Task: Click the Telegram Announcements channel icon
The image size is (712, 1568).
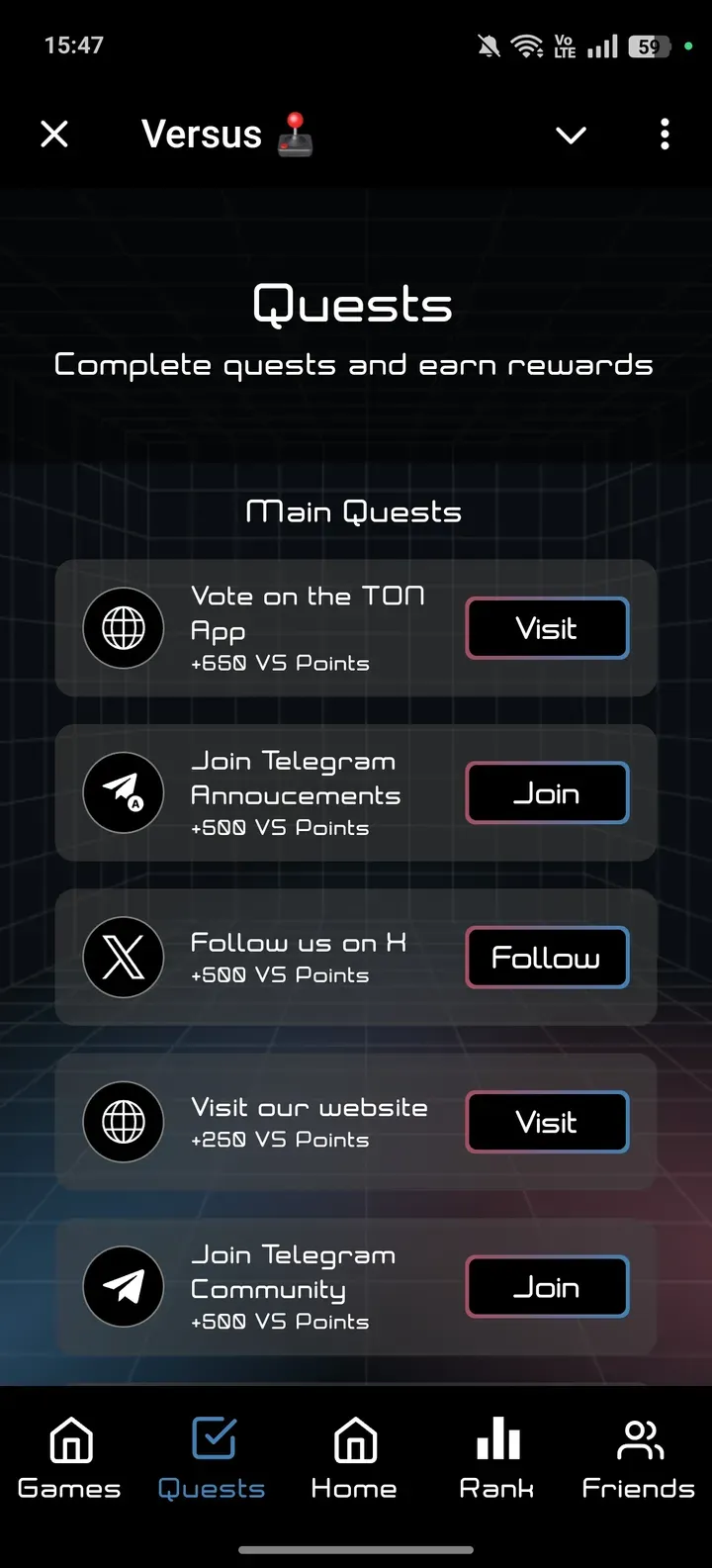Action: 123,792
